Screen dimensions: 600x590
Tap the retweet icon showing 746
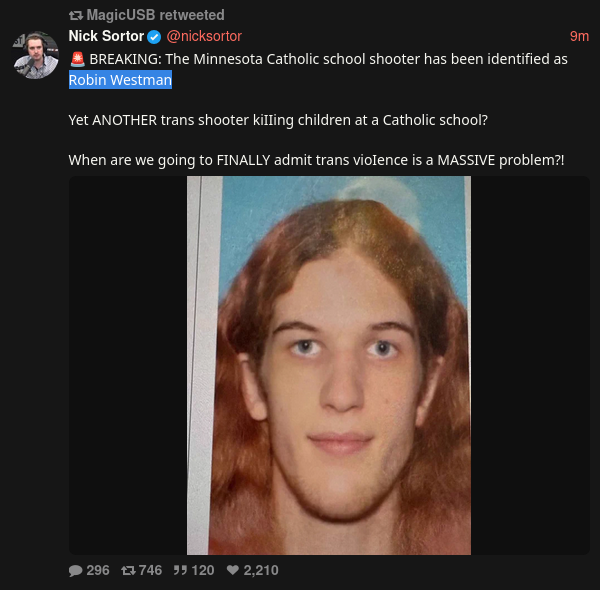[x=129, y=570]
